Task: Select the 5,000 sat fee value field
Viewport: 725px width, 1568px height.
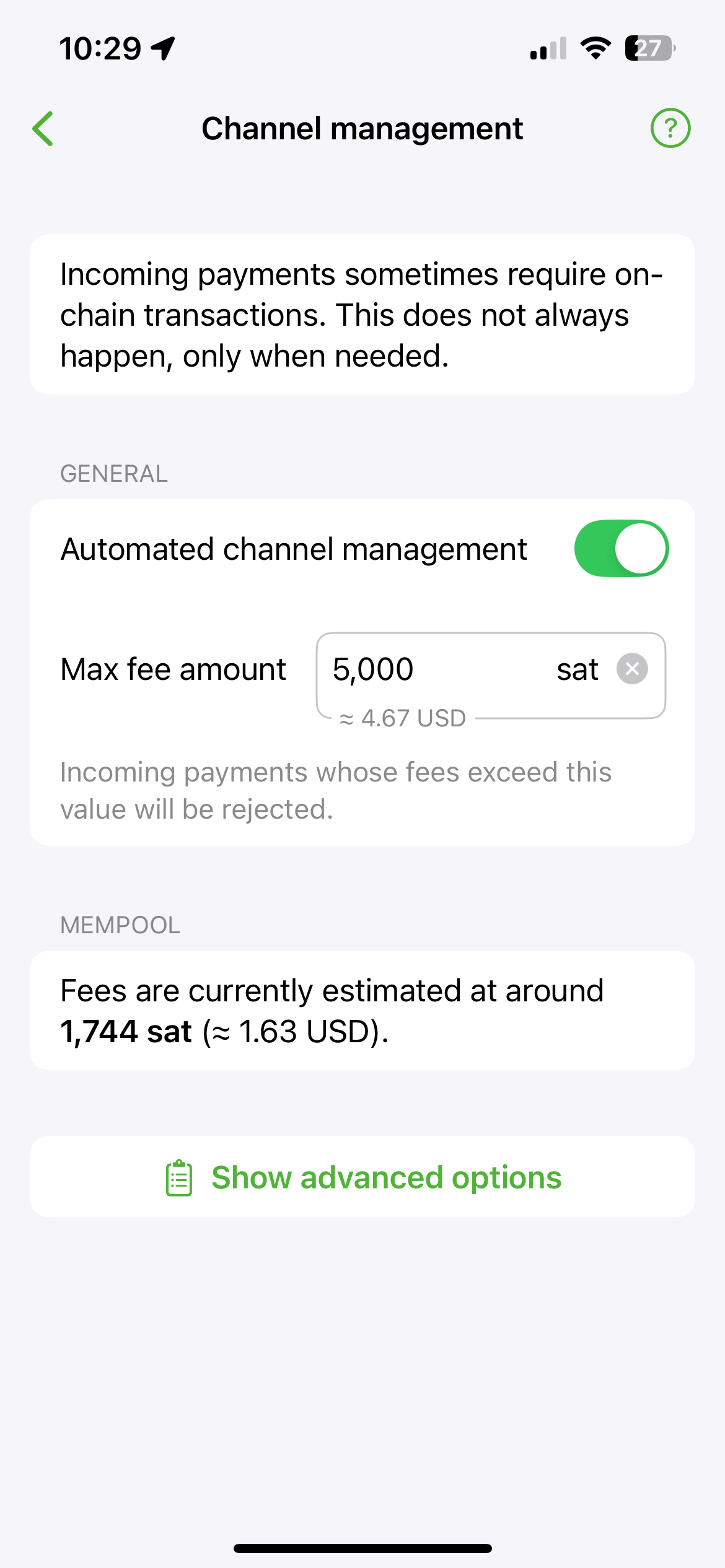Action: [x=372, y=669]
